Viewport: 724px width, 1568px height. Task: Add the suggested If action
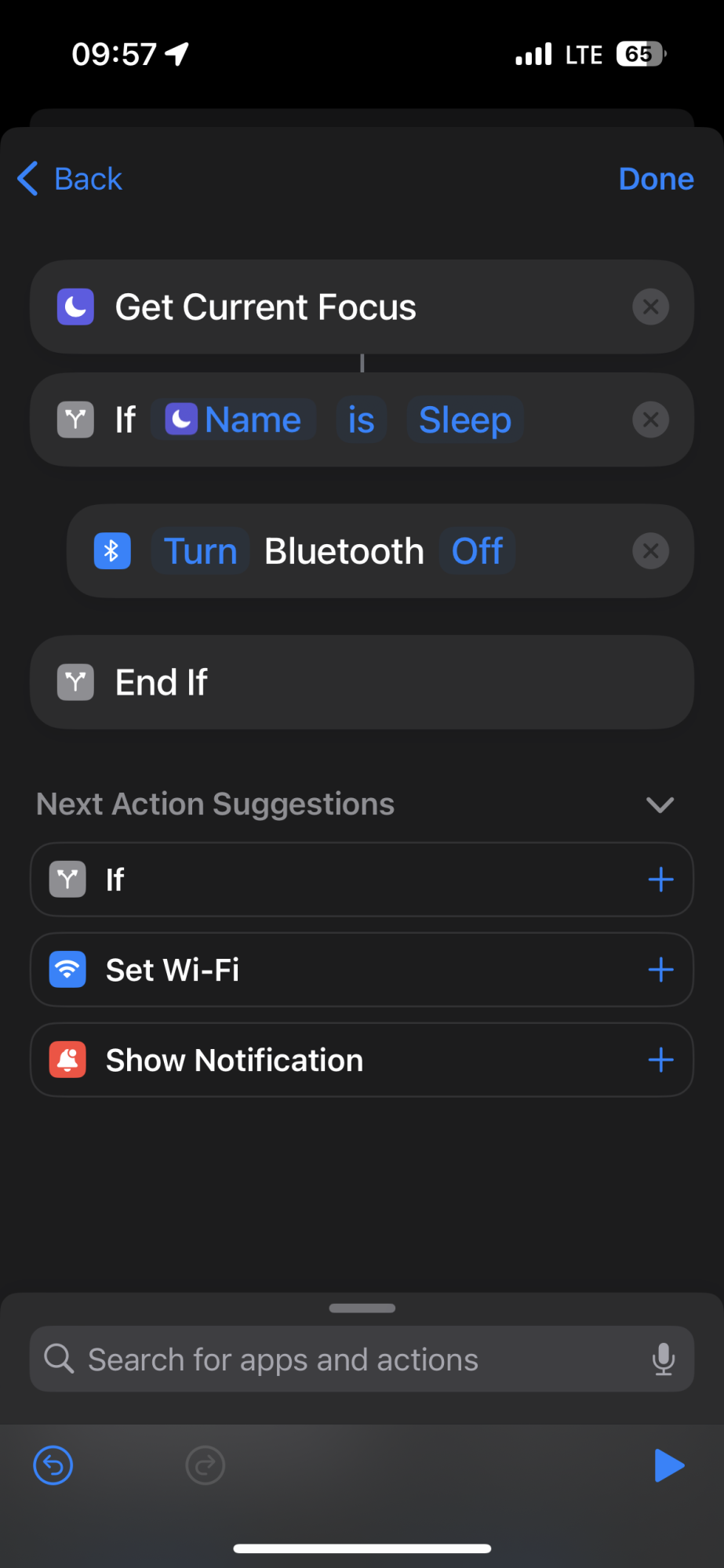[660, 880]
